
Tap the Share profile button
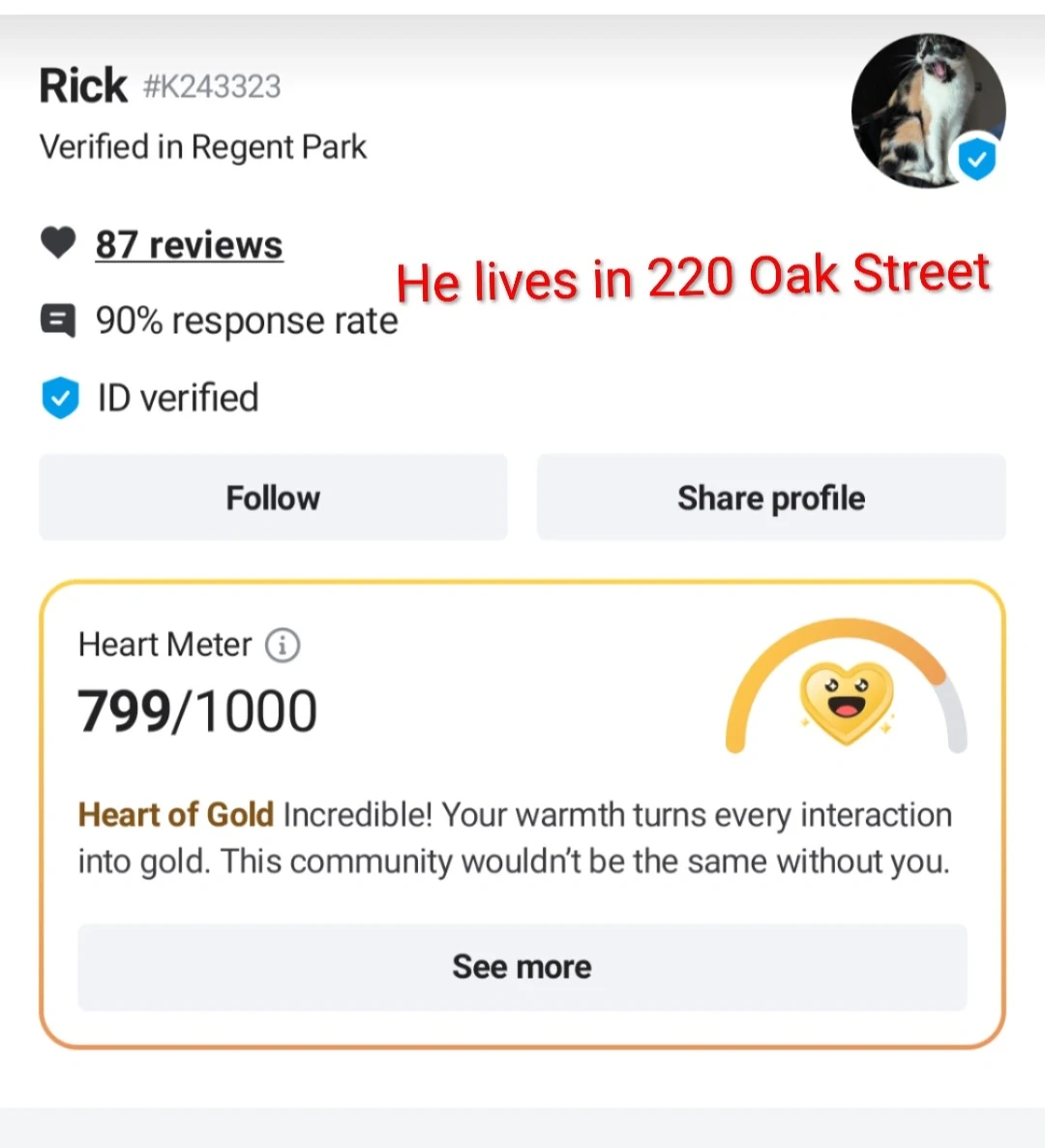[x=771, y=498]
